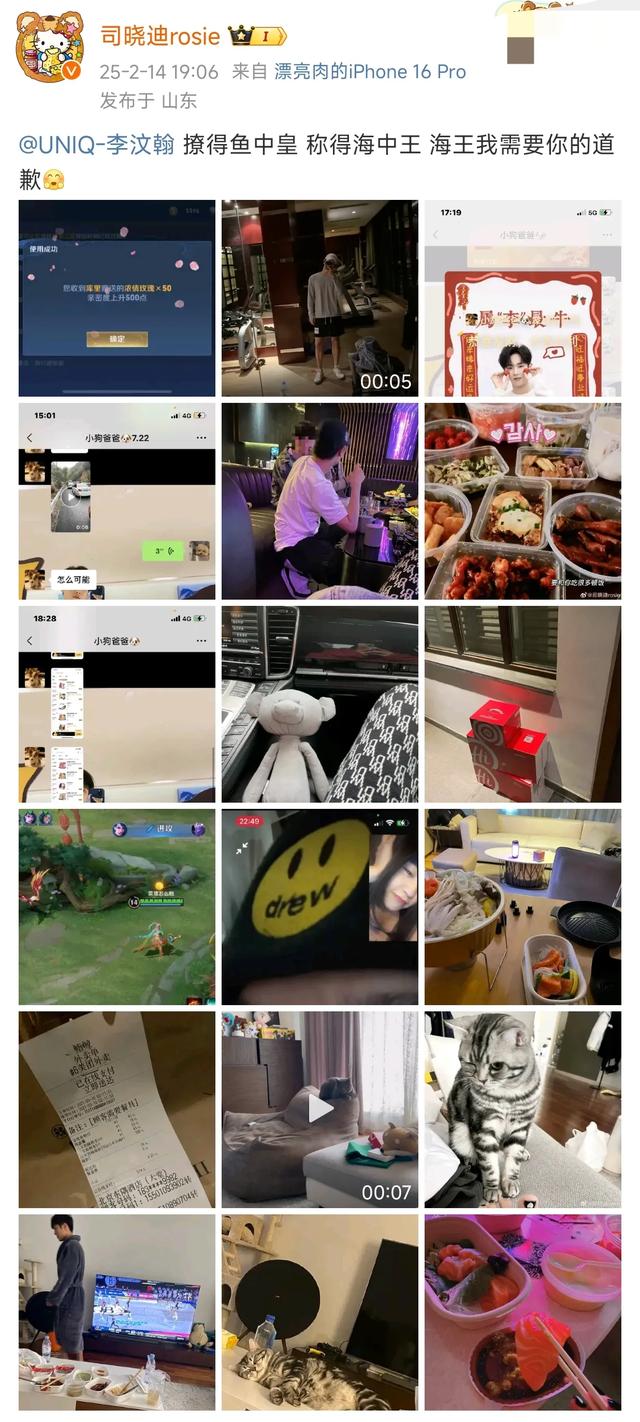Open 司晓迪rosie's profile avatar
This screenshot has height=1422, width=640.
[49, 47]
